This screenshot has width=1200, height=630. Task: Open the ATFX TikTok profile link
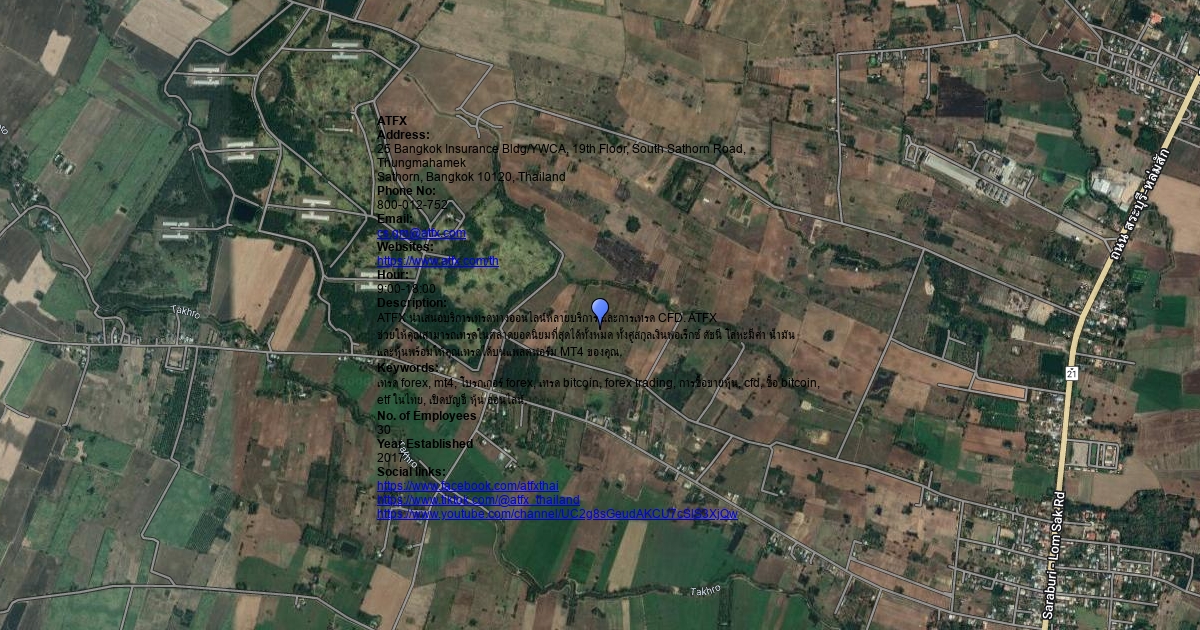point(478,500)
